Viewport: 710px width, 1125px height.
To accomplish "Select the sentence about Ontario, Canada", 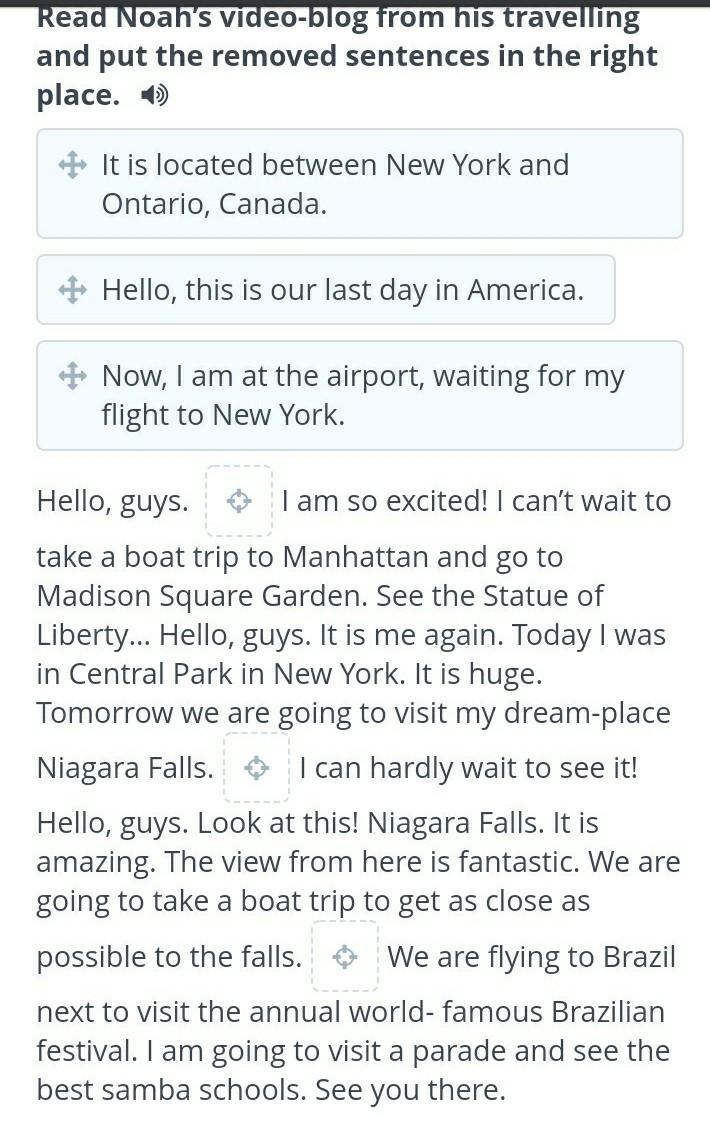I will [x=359, y=184].
